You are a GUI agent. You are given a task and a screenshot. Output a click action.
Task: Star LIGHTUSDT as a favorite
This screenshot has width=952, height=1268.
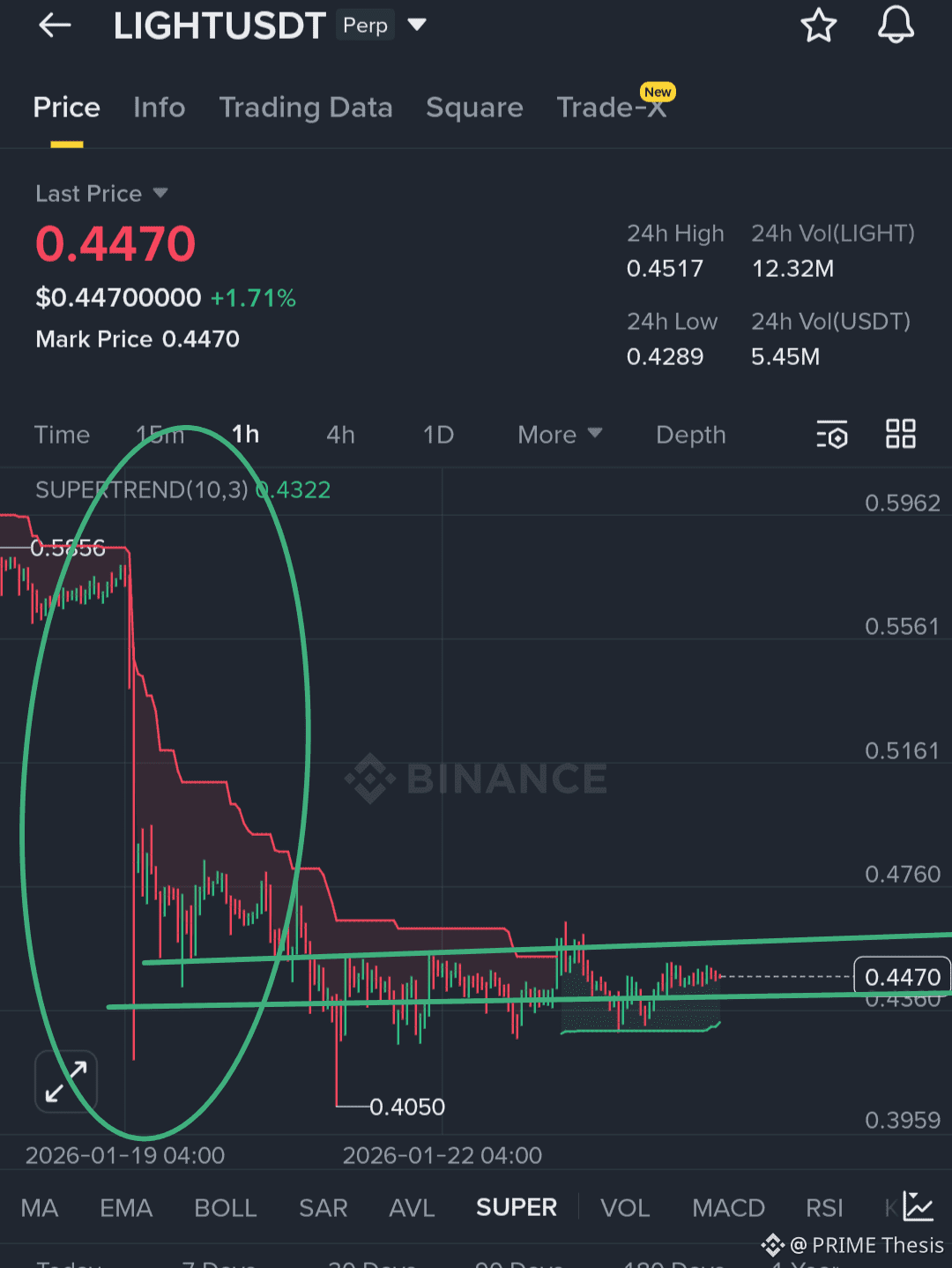click(x=819, y=26)
